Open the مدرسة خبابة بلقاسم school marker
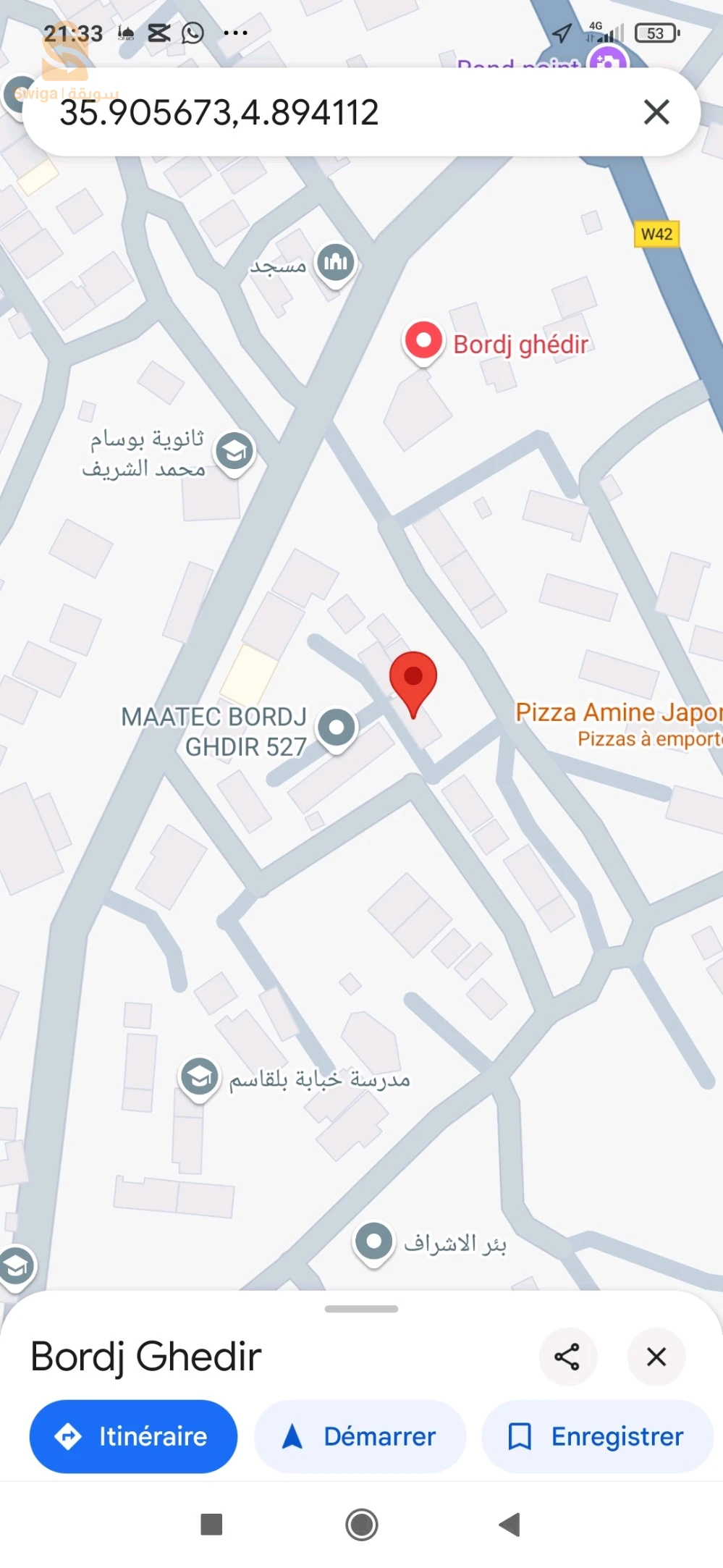Image resolution: width=723 pixels, height=1568 pixels. pyautogui.click(x=200, y=1078)
